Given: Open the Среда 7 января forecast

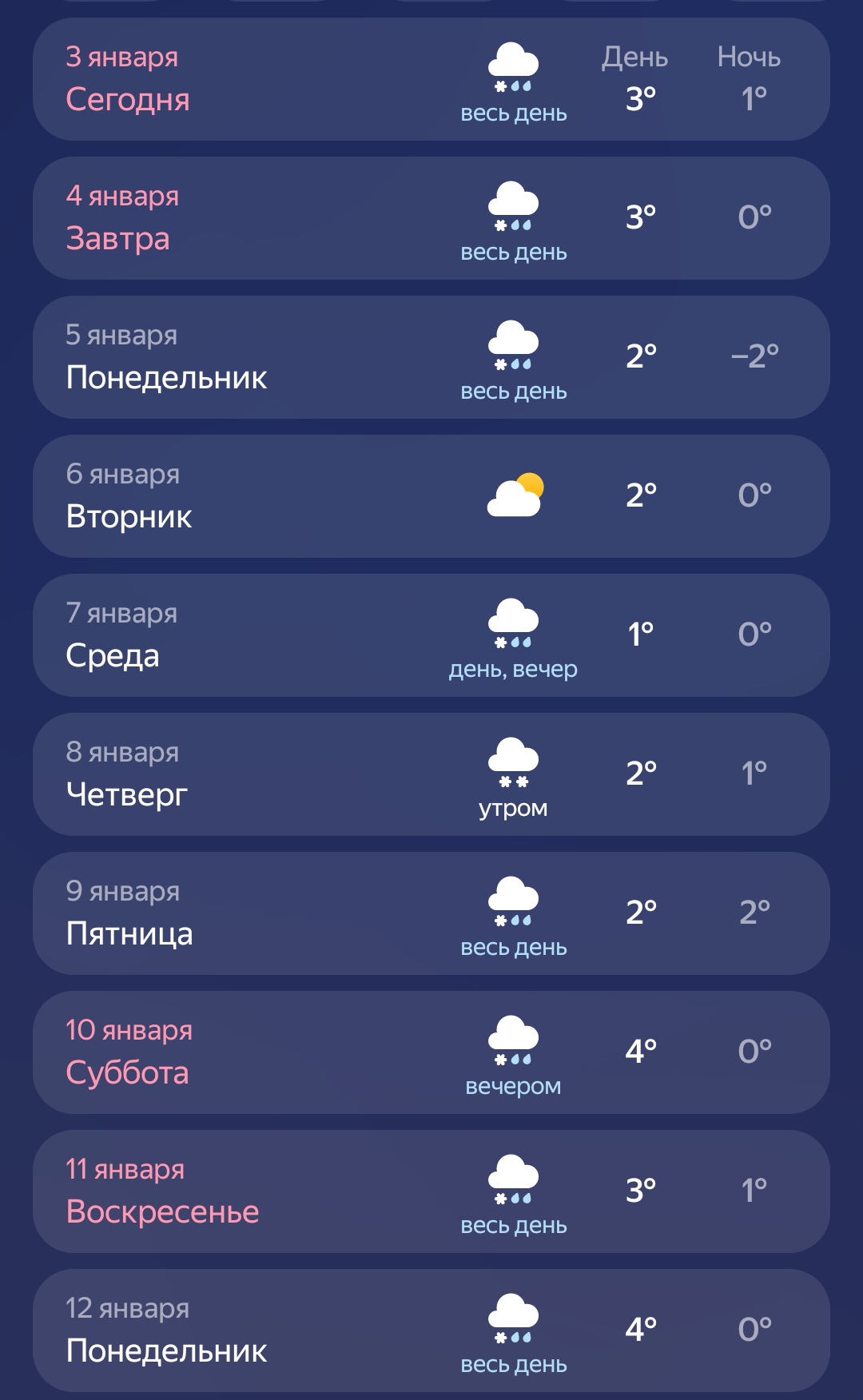Looking at the screenshot, I should (431, 635).
